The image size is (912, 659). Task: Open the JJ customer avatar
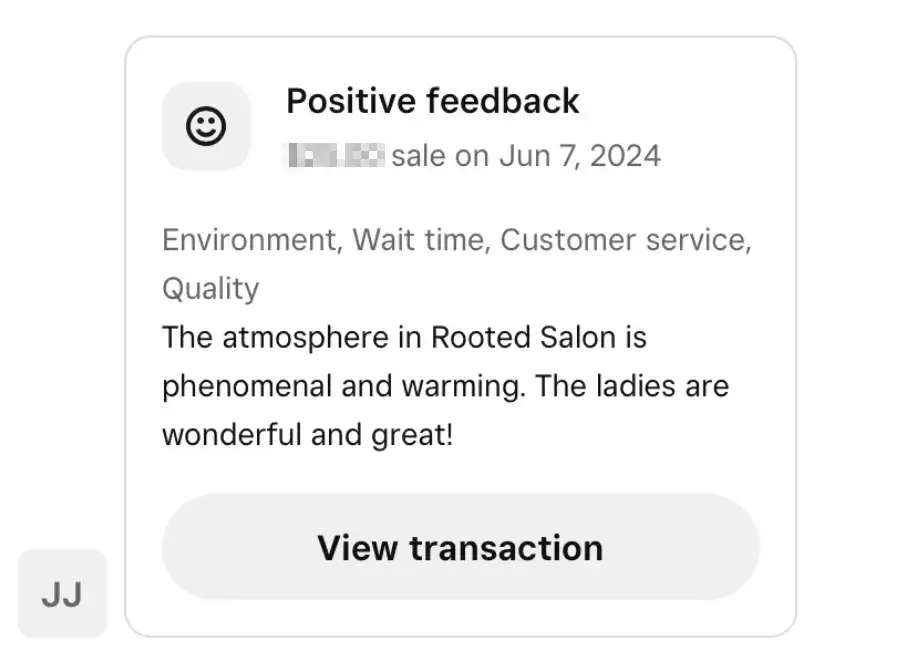(x=62, y=594)
